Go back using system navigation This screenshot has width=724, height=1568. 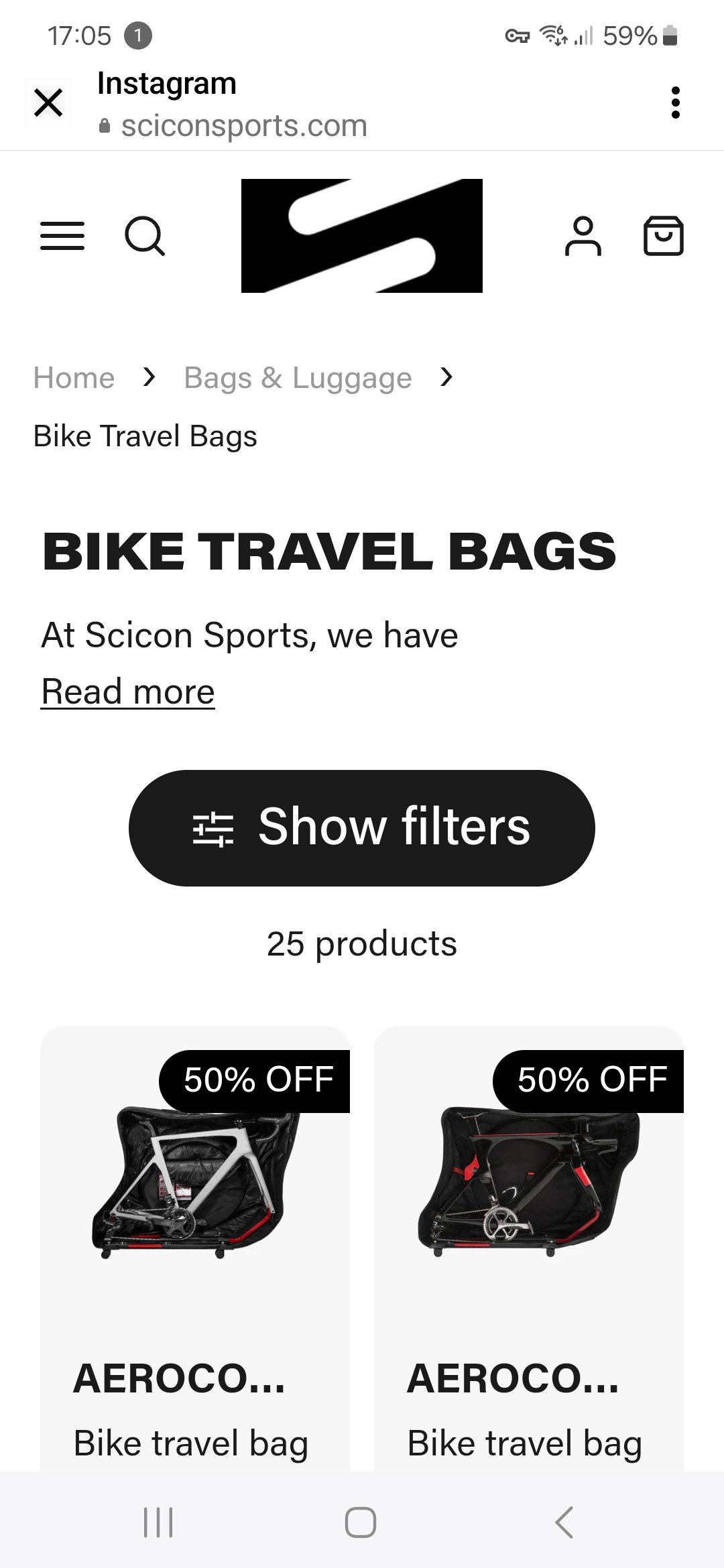pyautogui.click(x=564, y=1522)
